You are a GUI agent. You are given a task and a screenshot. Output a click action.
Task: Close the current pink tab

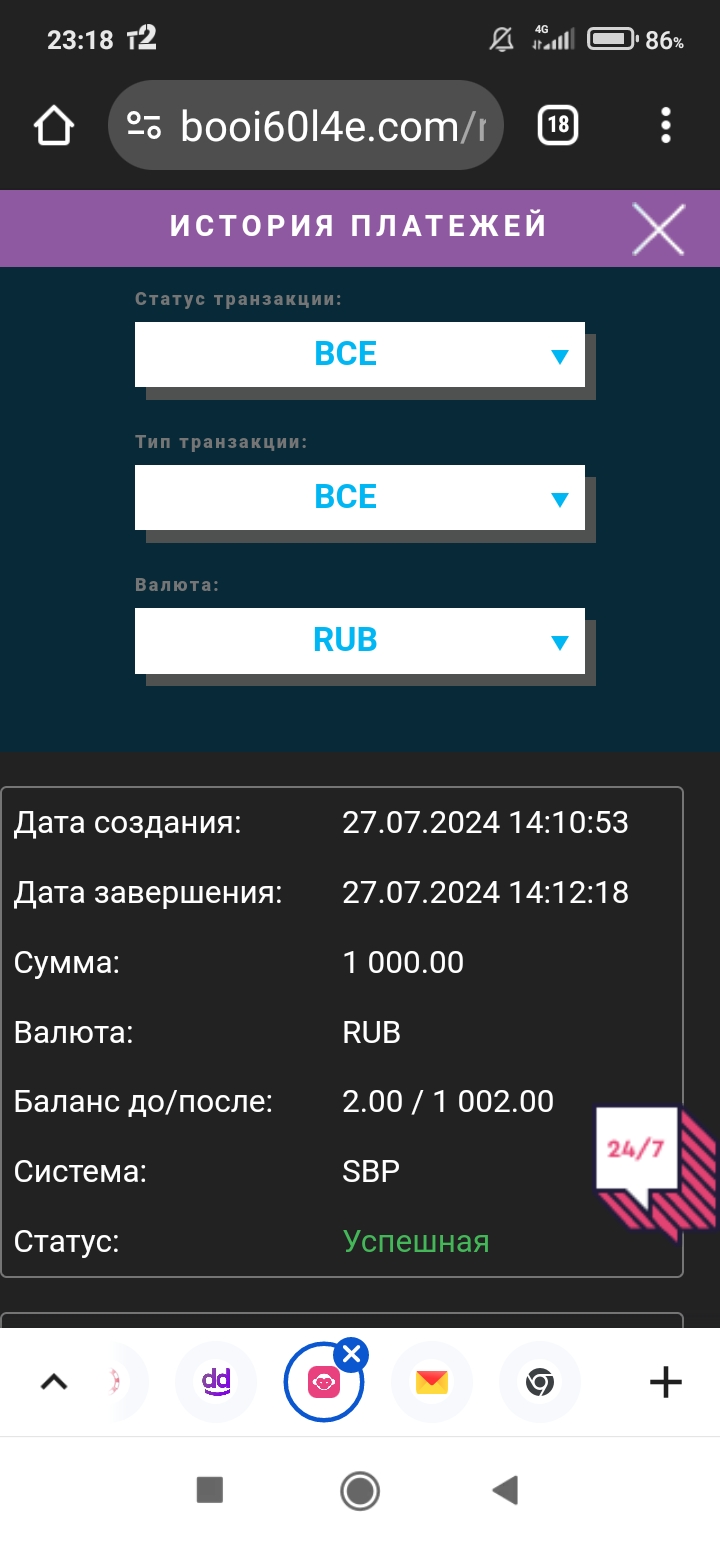pos(351,1355)
